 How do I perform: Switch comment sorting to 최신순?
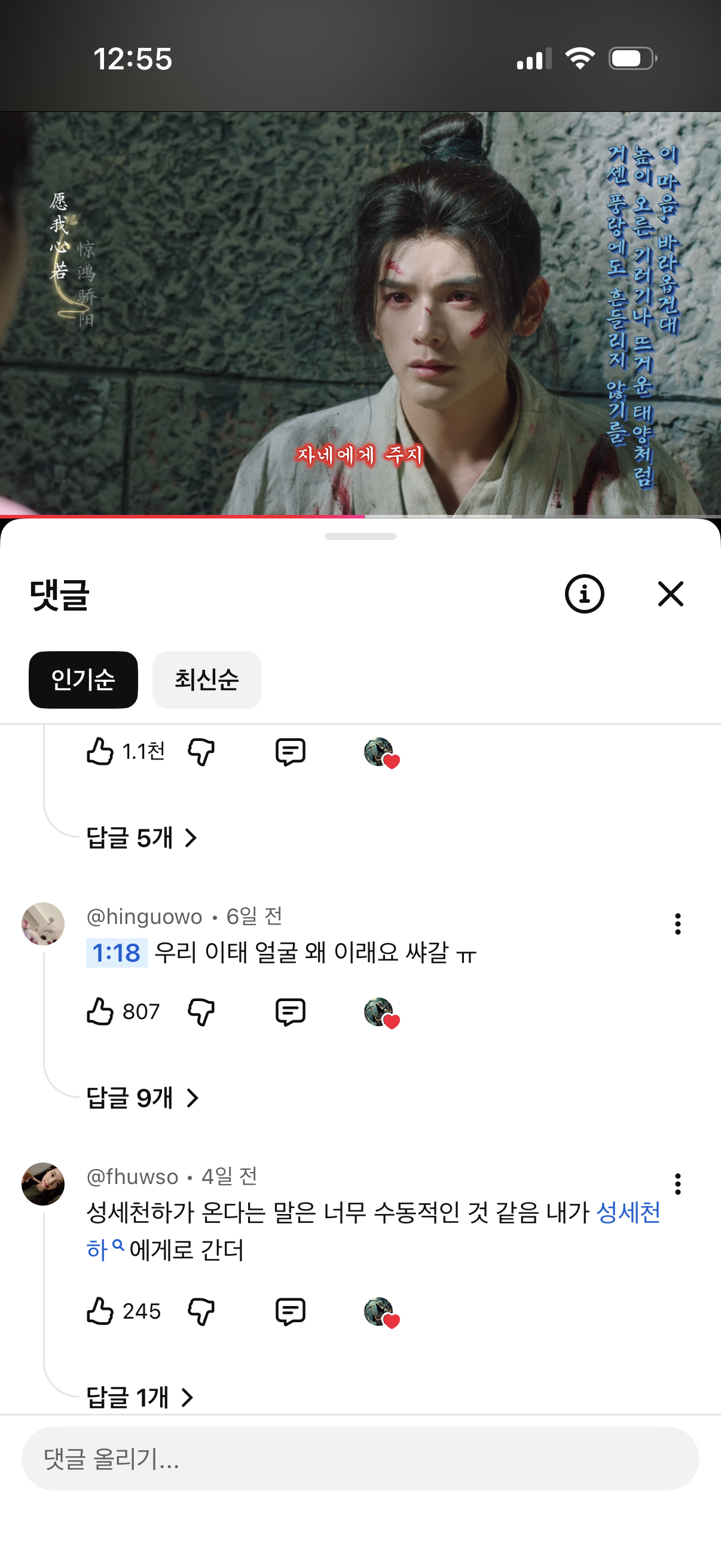pyautogui.click(x=207, y=680)
